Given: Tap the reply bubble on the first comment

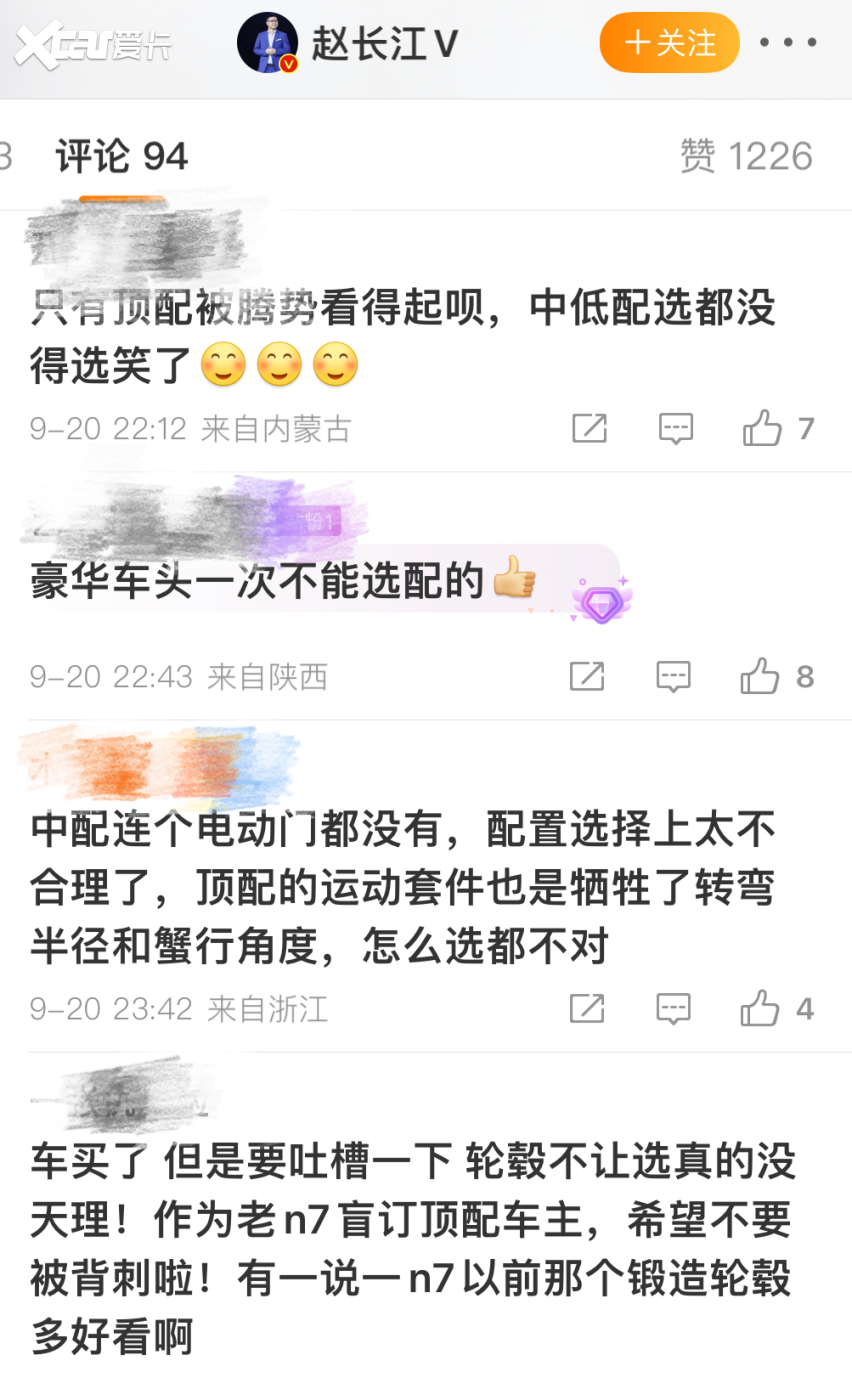Looking at the screenshot, I should pyautogui.click(x=676, y=428).
